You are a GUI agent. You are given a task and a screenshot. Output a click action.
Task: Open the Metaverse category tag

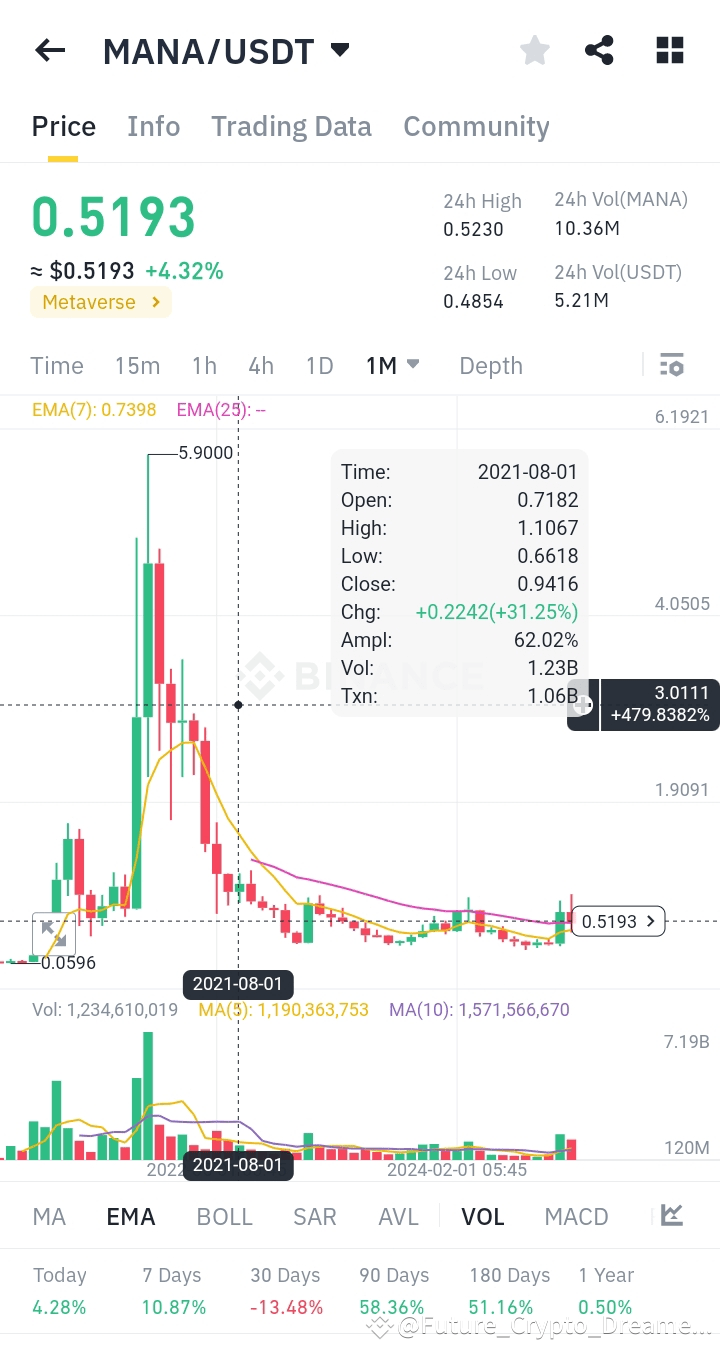coord(100,302)
